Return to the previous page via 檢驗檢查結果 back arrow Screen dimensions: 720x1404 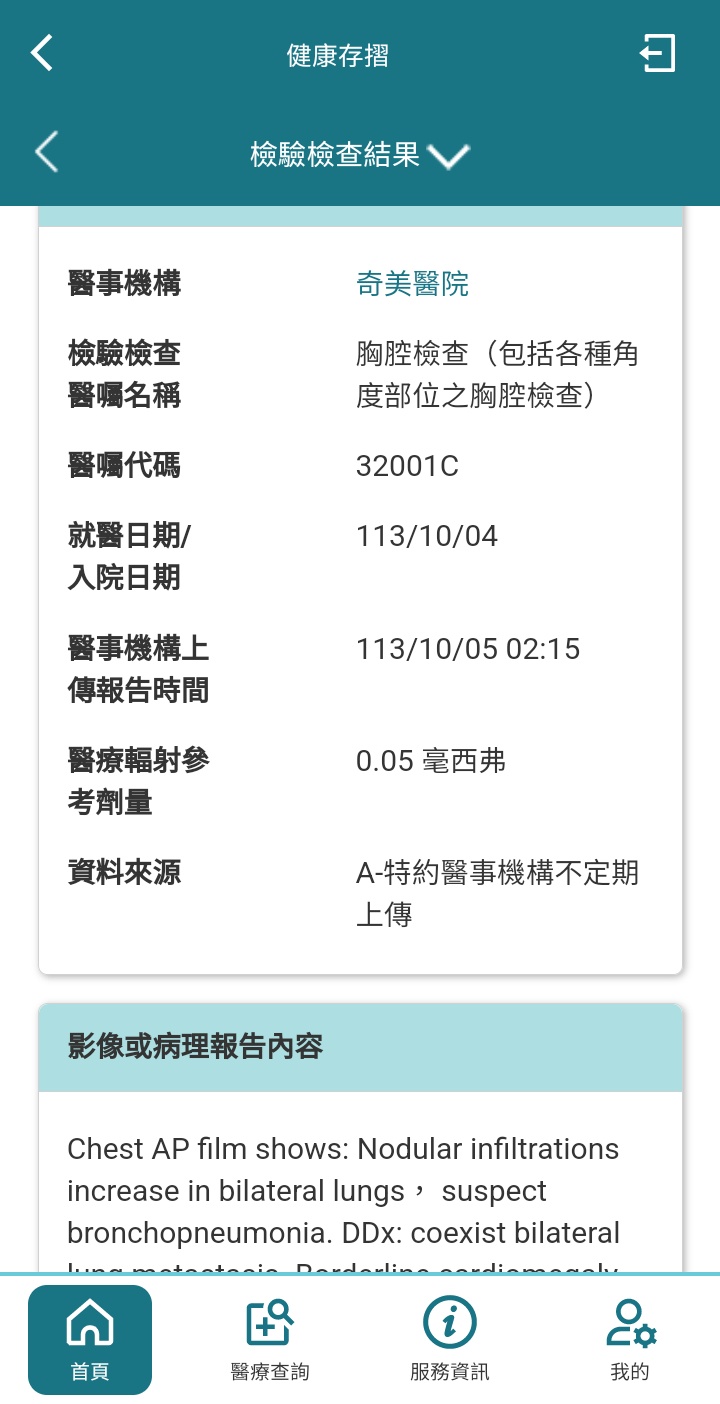[46, 153]
